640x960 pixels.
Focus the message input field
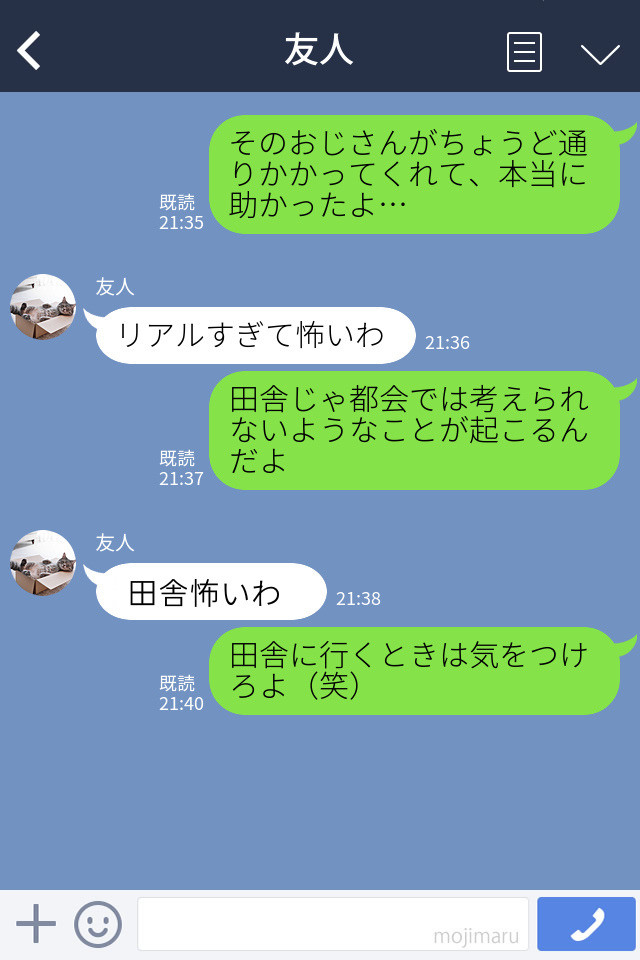pos(332,924)
